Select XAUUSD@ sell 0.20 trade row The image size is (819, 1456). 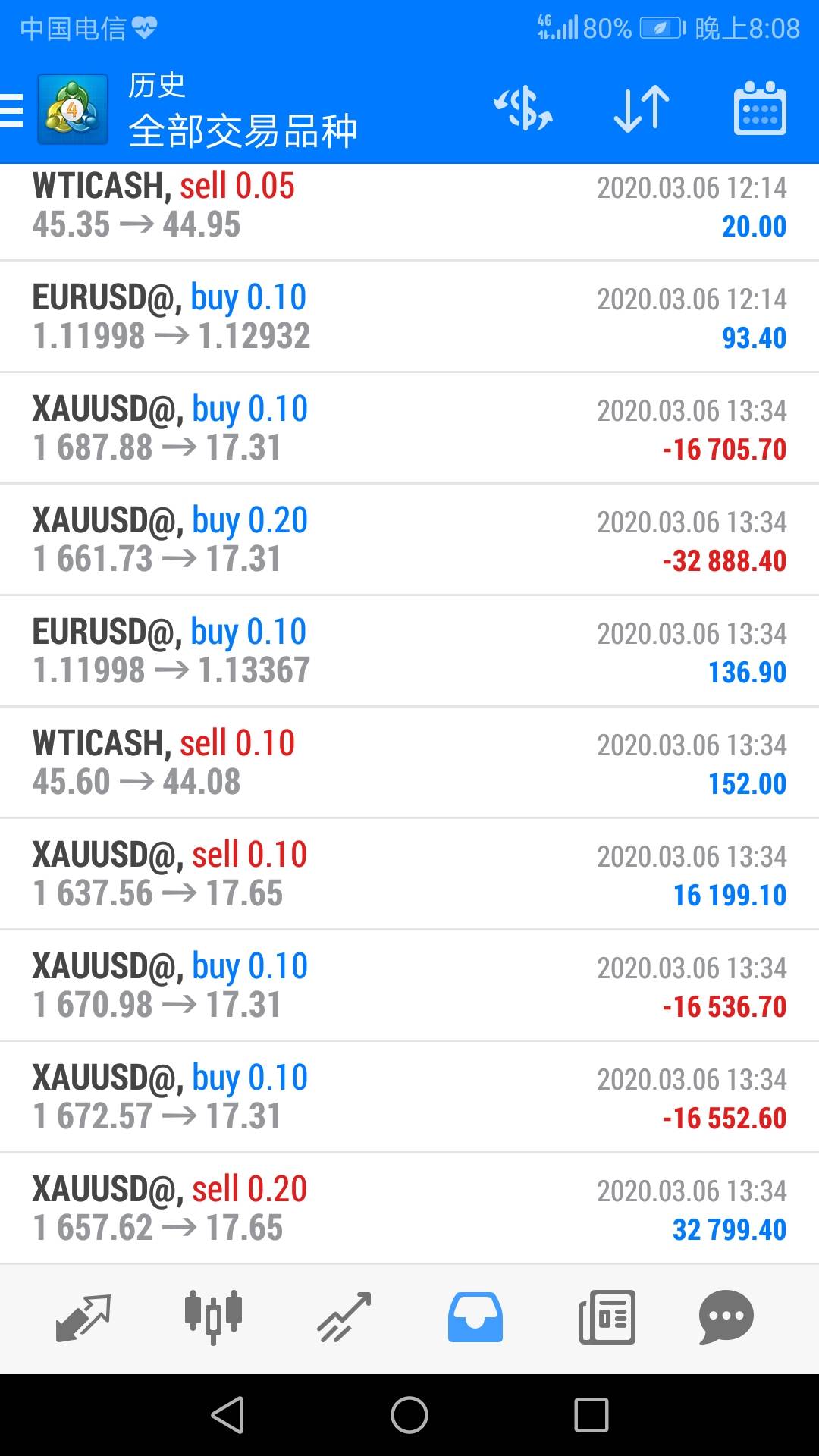(409, 1209)
